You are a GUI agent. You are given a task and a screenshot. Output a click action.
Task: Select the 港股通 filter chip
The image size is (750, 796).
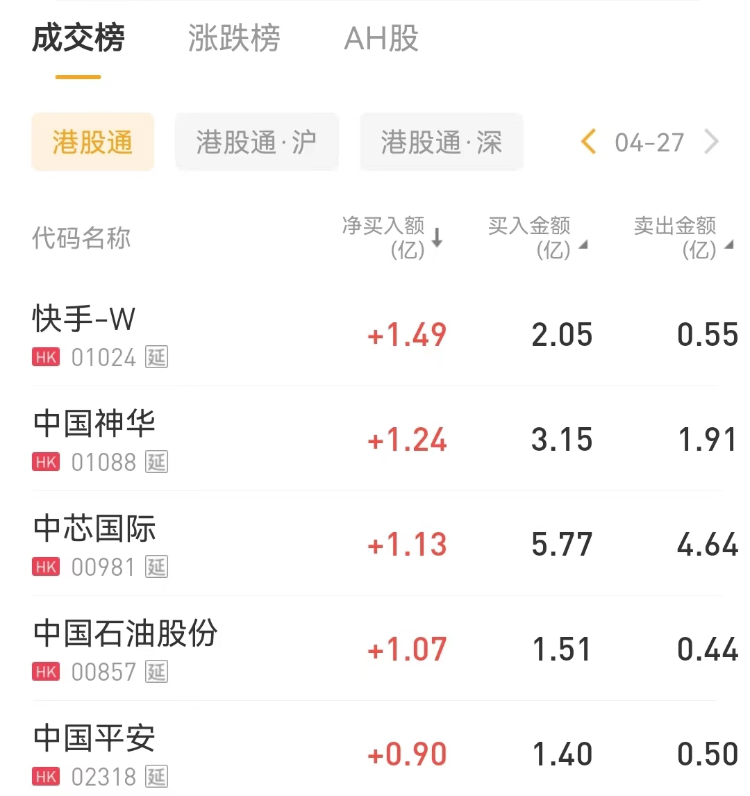coord(93,142)
